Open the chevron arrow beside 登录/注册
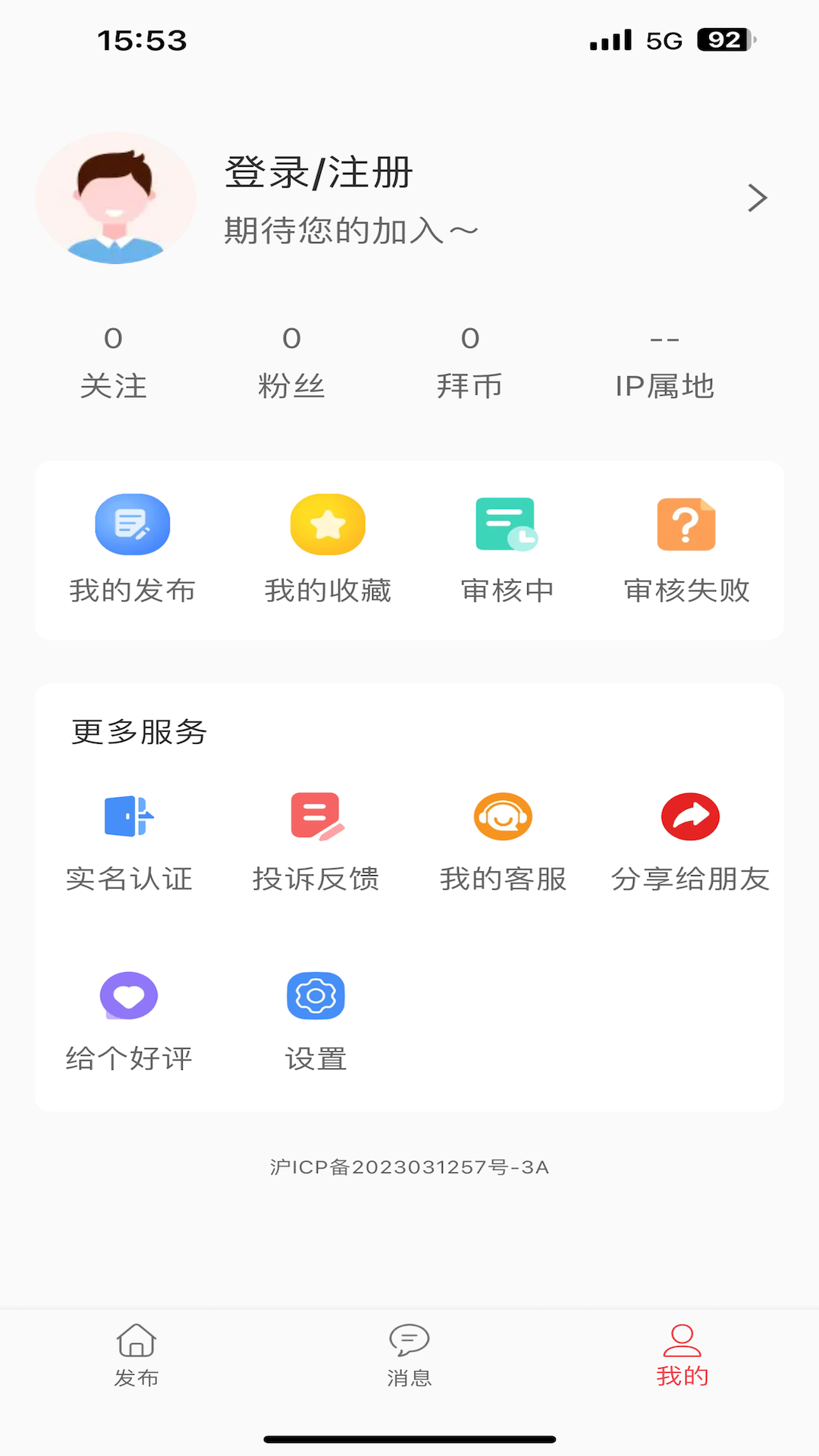This screenshot has width=819, height=1456. coord(757,198)
